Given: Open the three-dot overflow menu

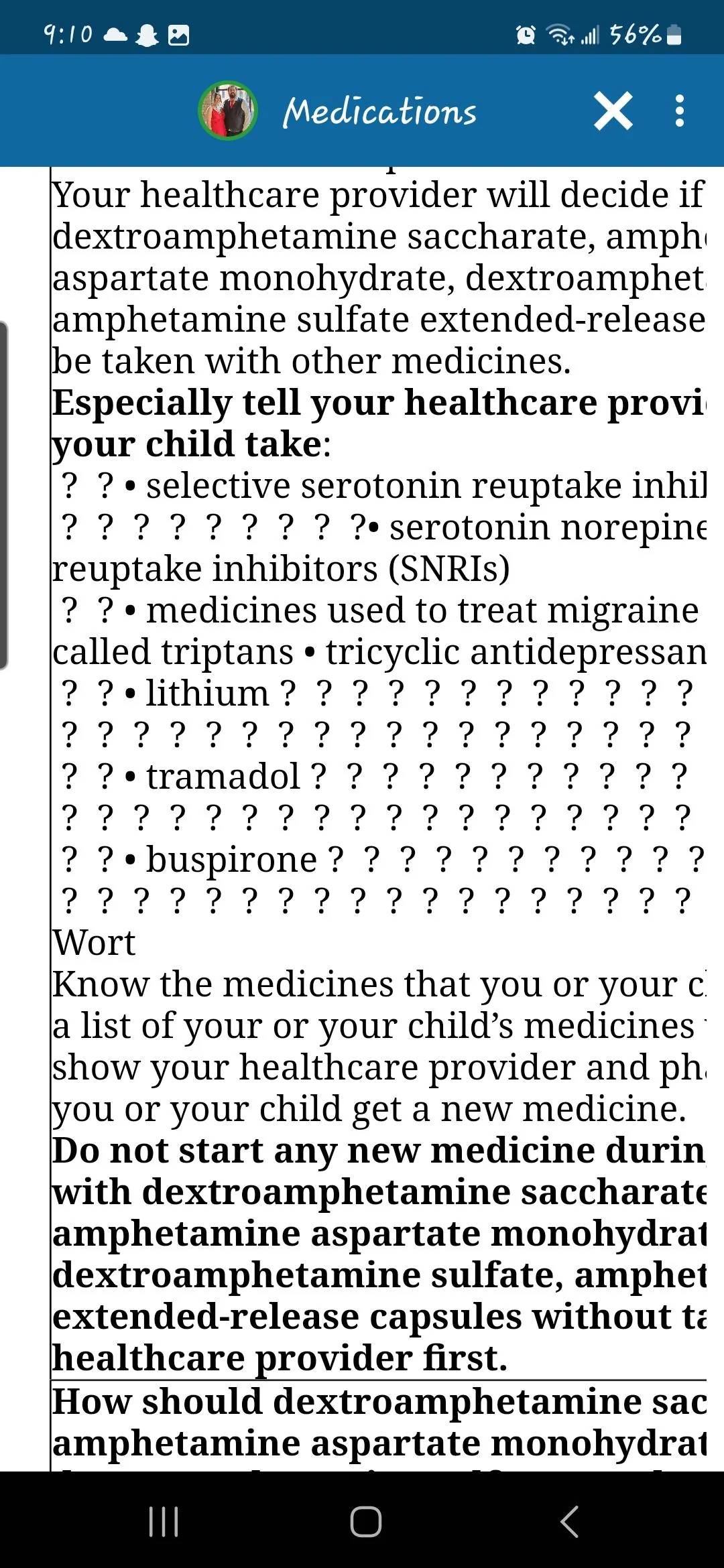Looking at the screenshot, I should [679, 111].
